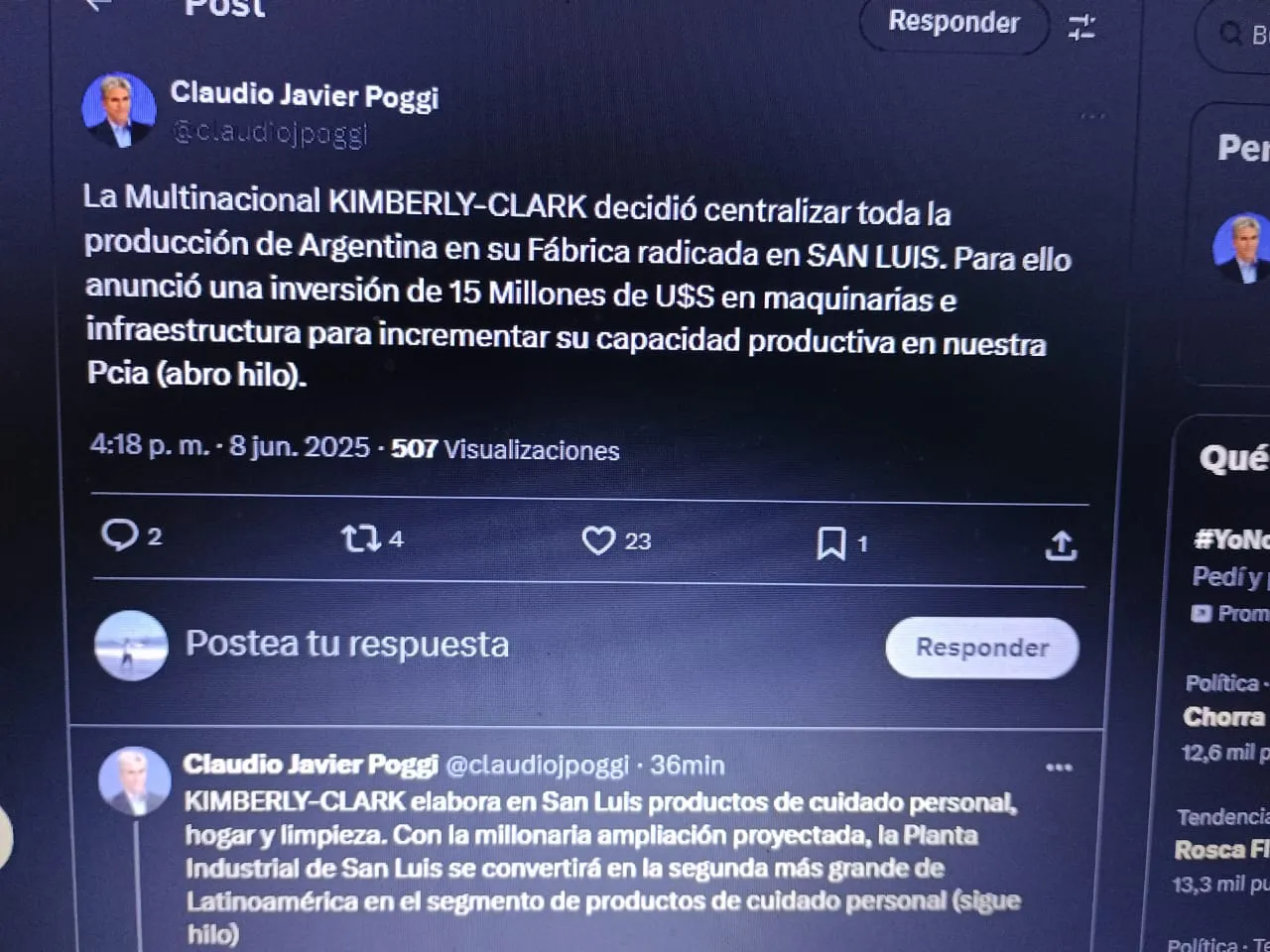Open the main post's overflow menu
Screen dimensions: 1270x952
(1092, 116)
